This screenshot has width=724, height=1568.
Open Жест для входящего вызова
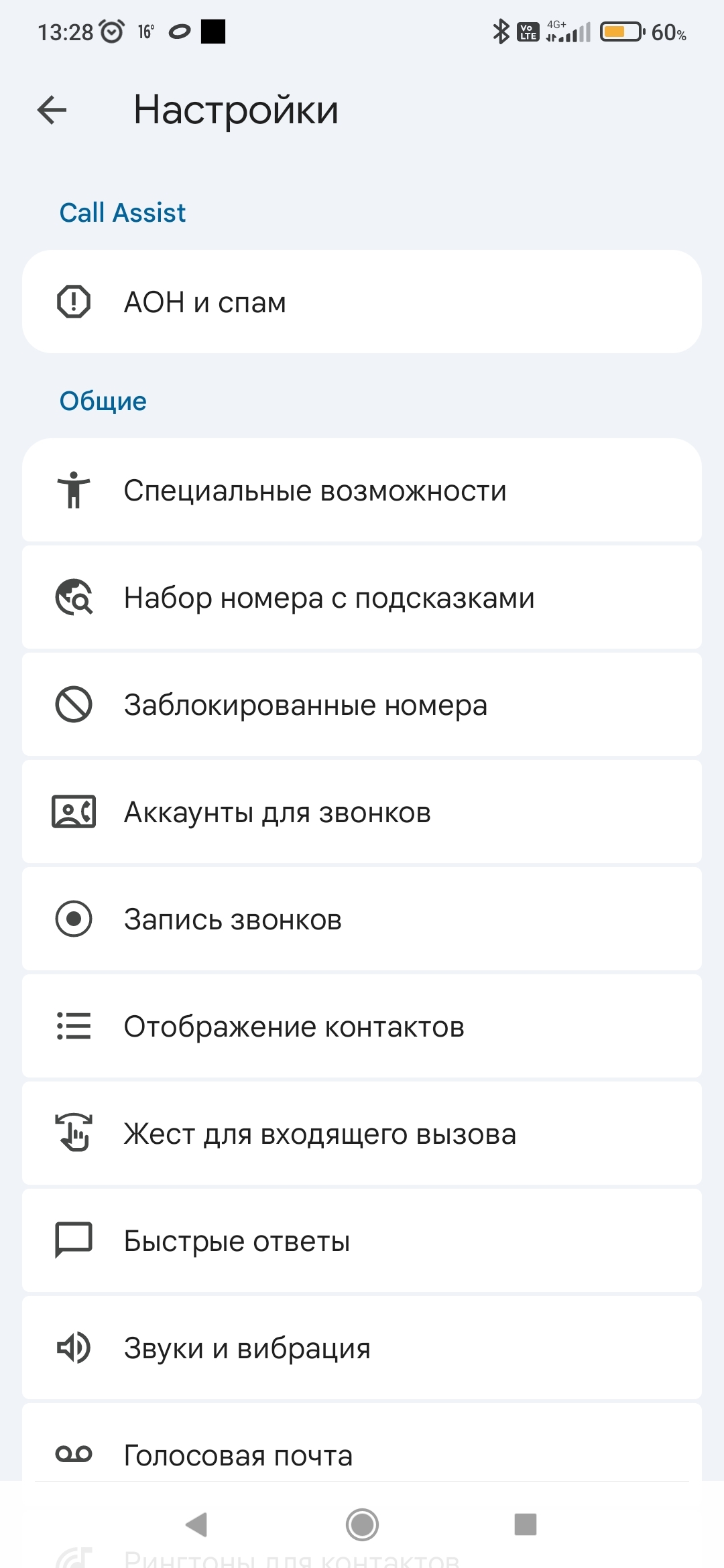click(362, 1134)
